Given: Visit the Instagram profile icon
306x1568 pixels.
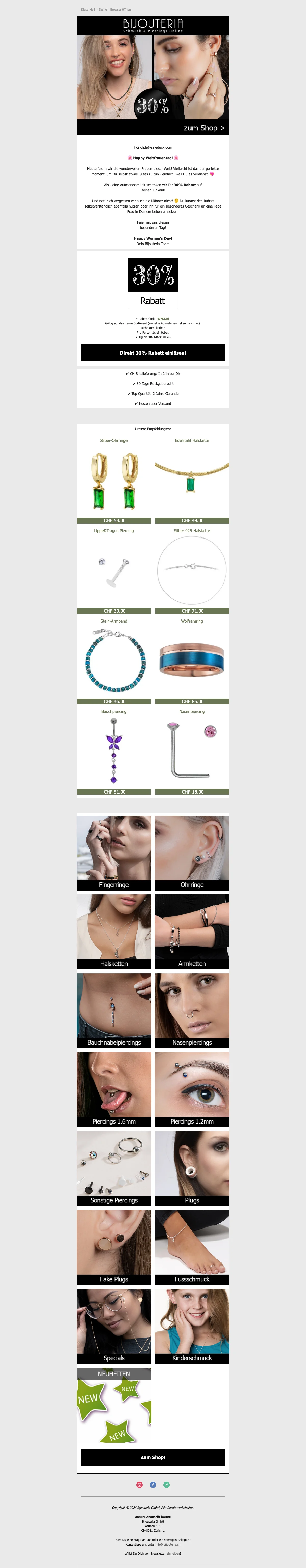Looking at the screenshot, I should pyautogui.click(x=139, y=1485).
